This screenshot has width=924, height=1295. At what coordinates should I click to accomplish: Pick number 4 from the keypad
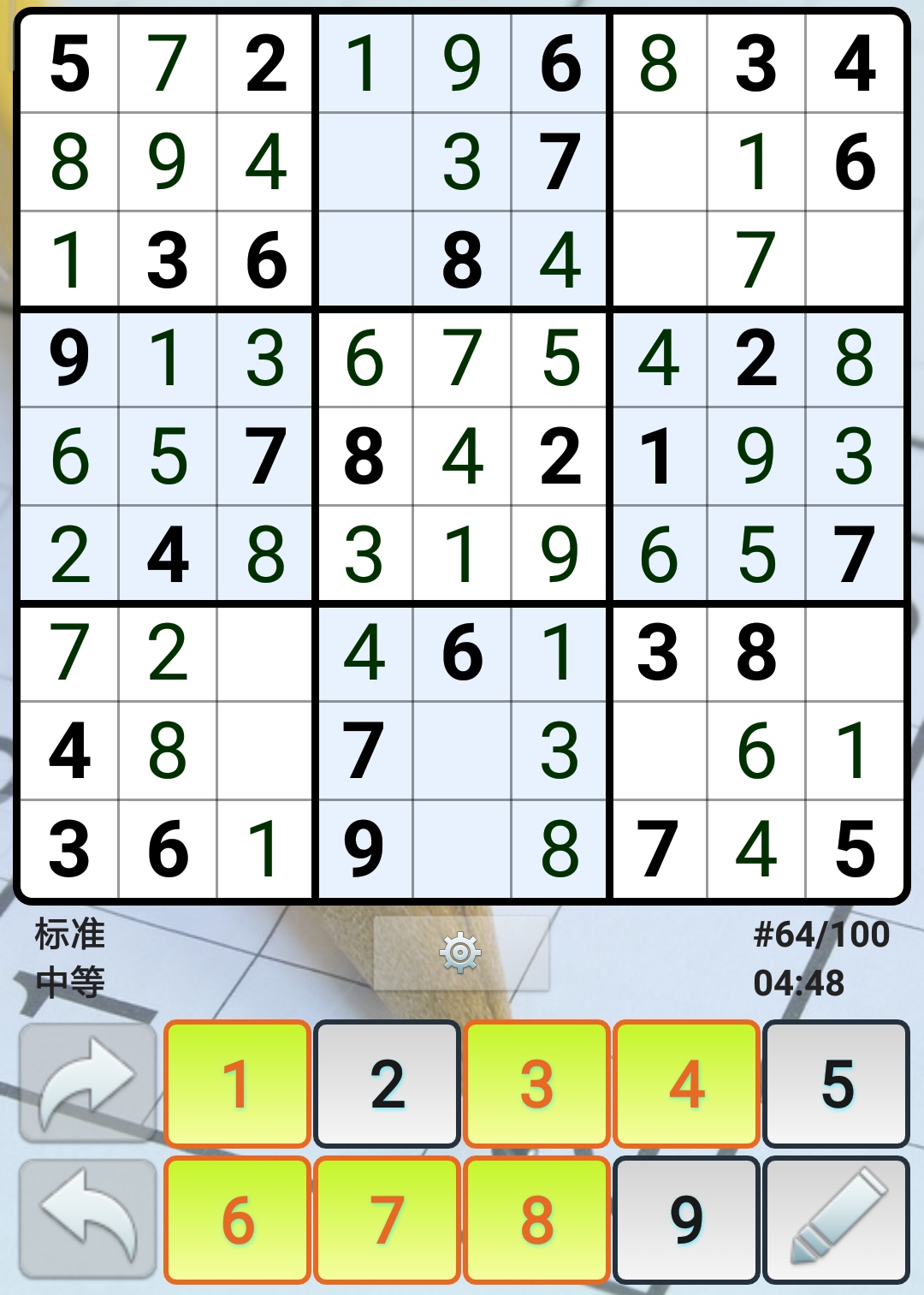coord(686,1084)
